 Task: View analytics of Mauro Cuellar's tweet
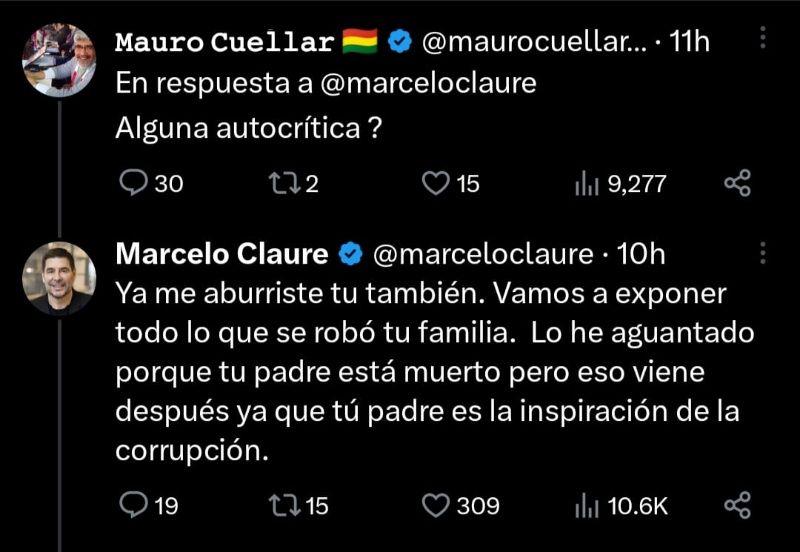coord(585,183)
